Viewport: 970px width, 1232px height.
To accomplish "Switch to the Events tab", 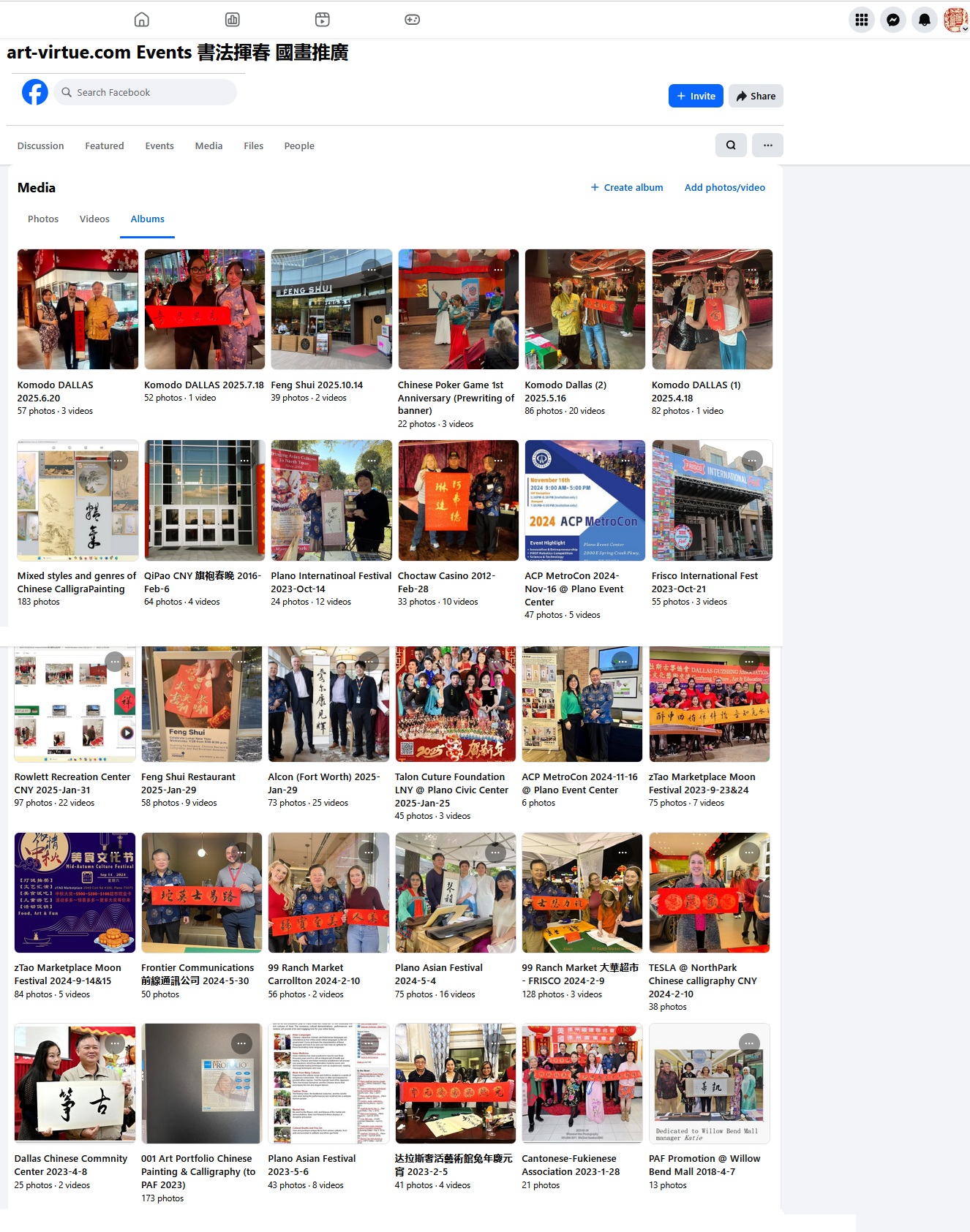I will coord(159,146).
